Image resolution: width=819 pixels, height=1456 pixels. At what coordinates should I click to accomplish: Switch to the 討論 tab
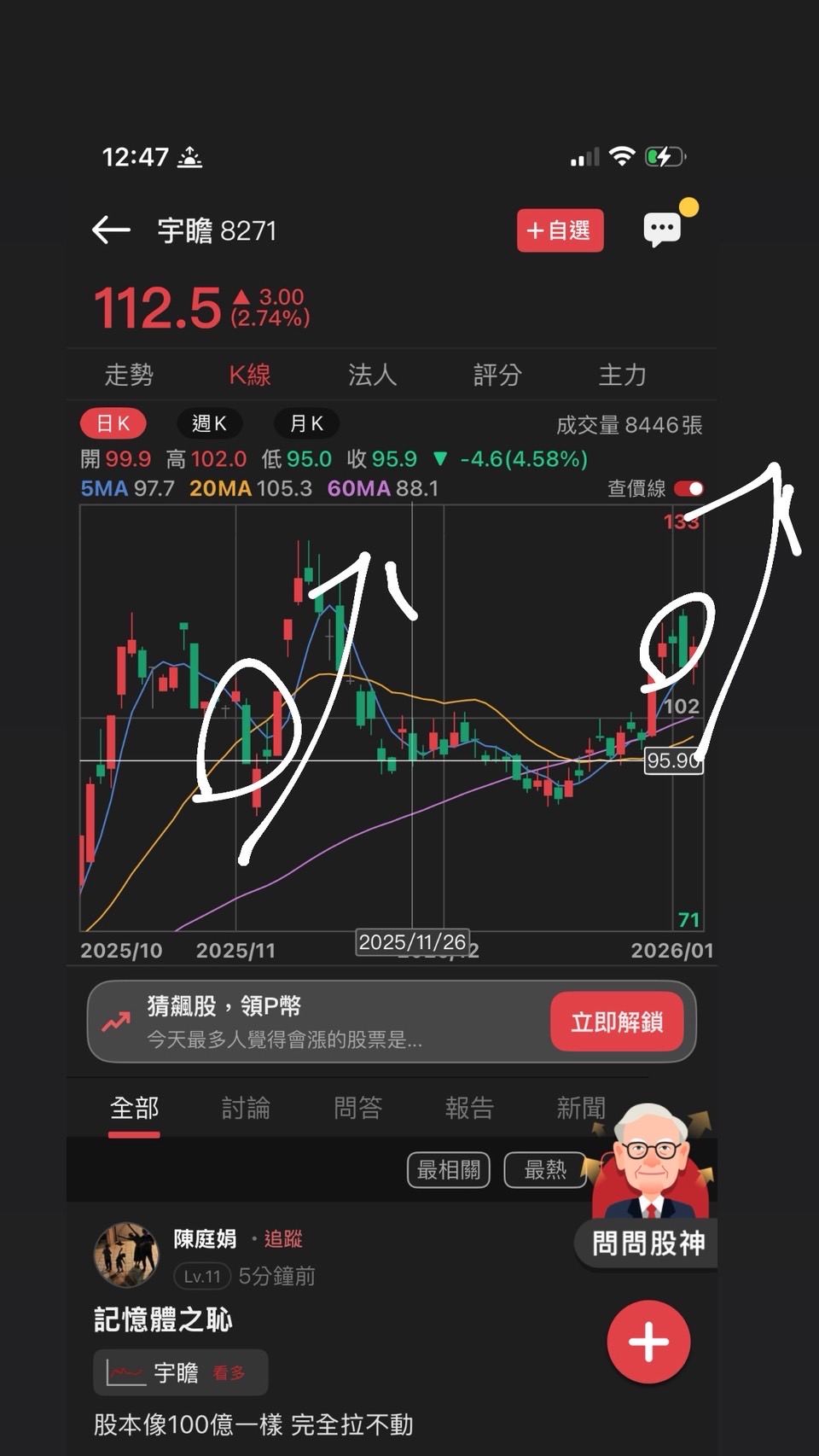click(246, 1108)
